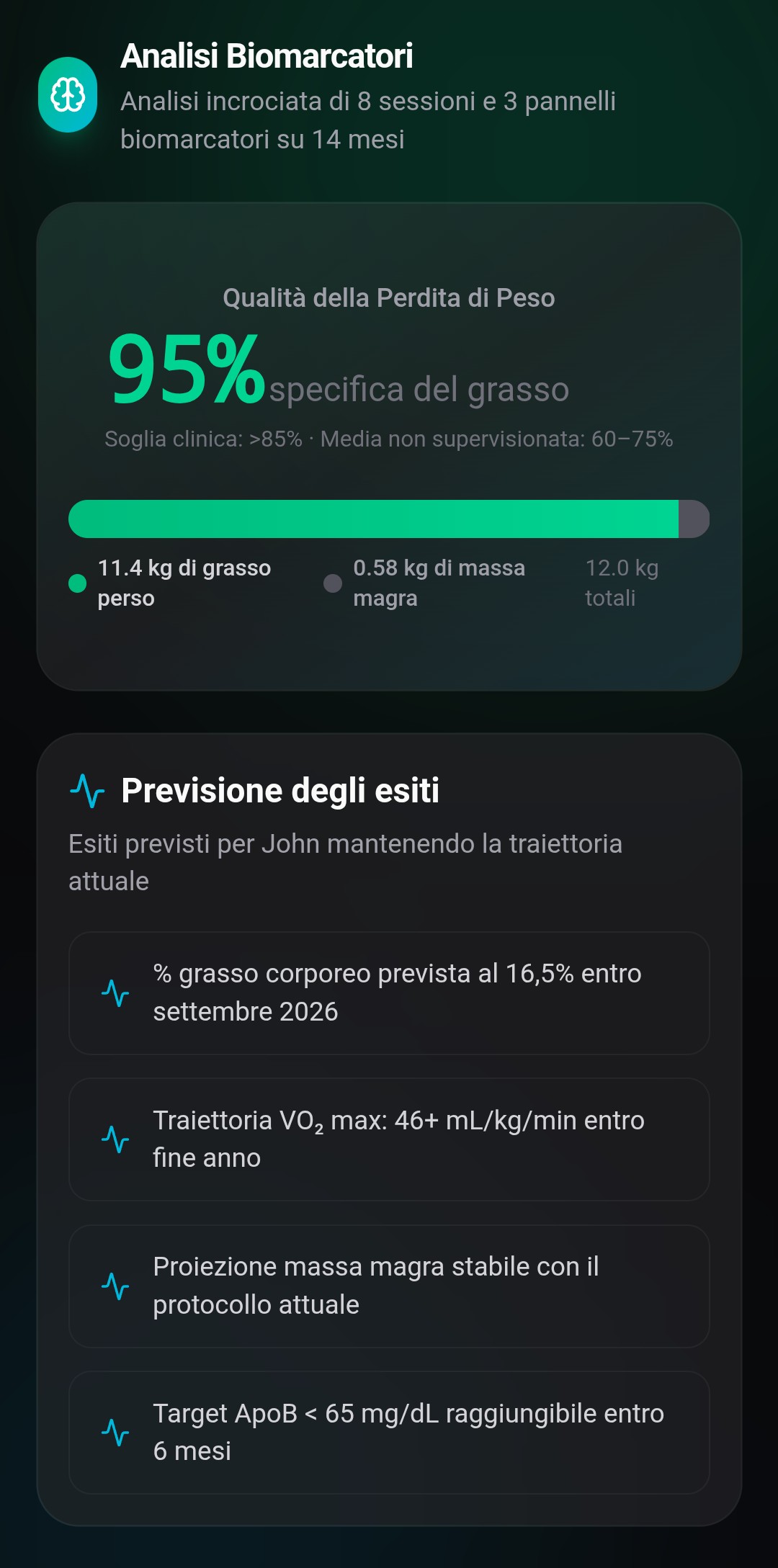
Task: Click the pulse icon on Proiezione massa magra
Action: 115,1286
